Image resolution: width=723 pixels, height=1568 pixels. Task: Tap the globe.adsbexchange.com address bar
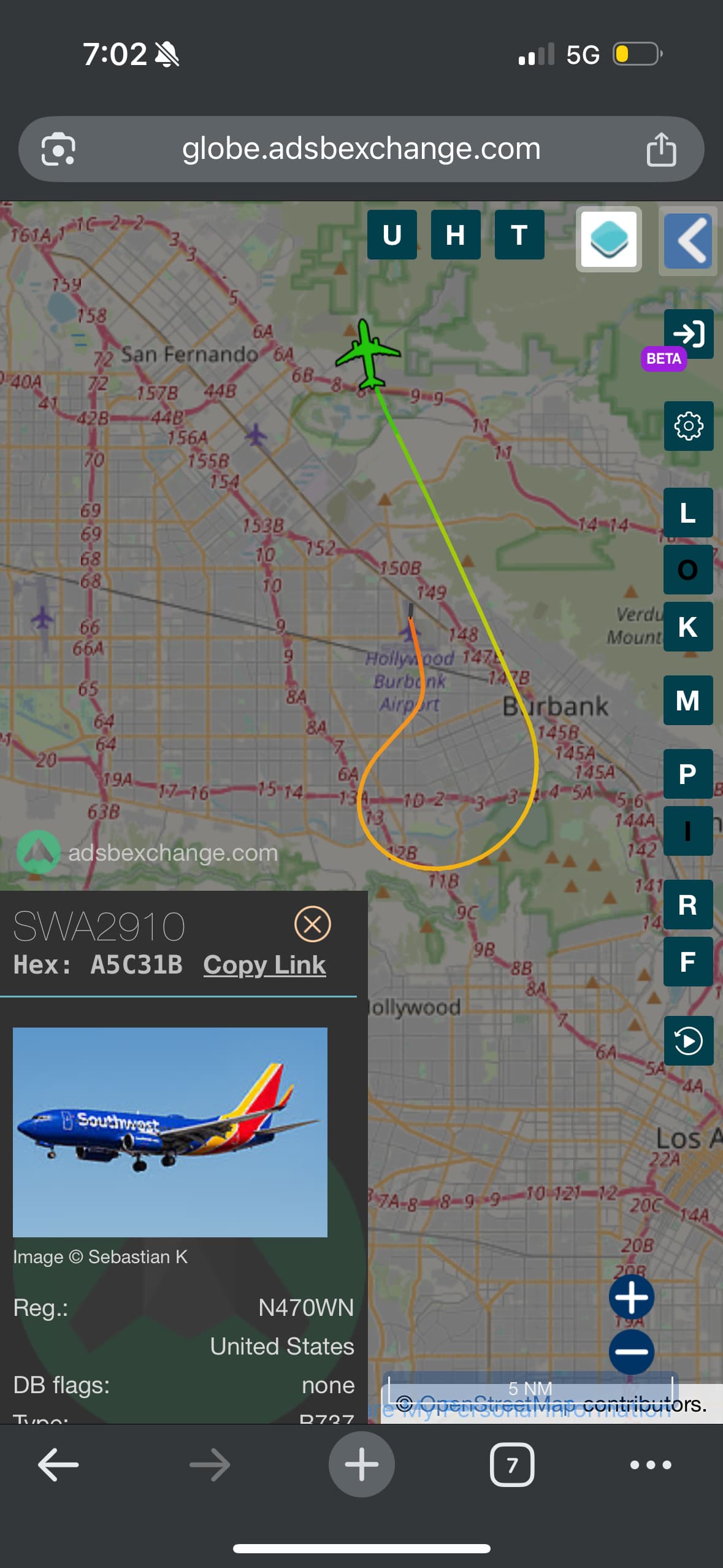coord(361,149)
